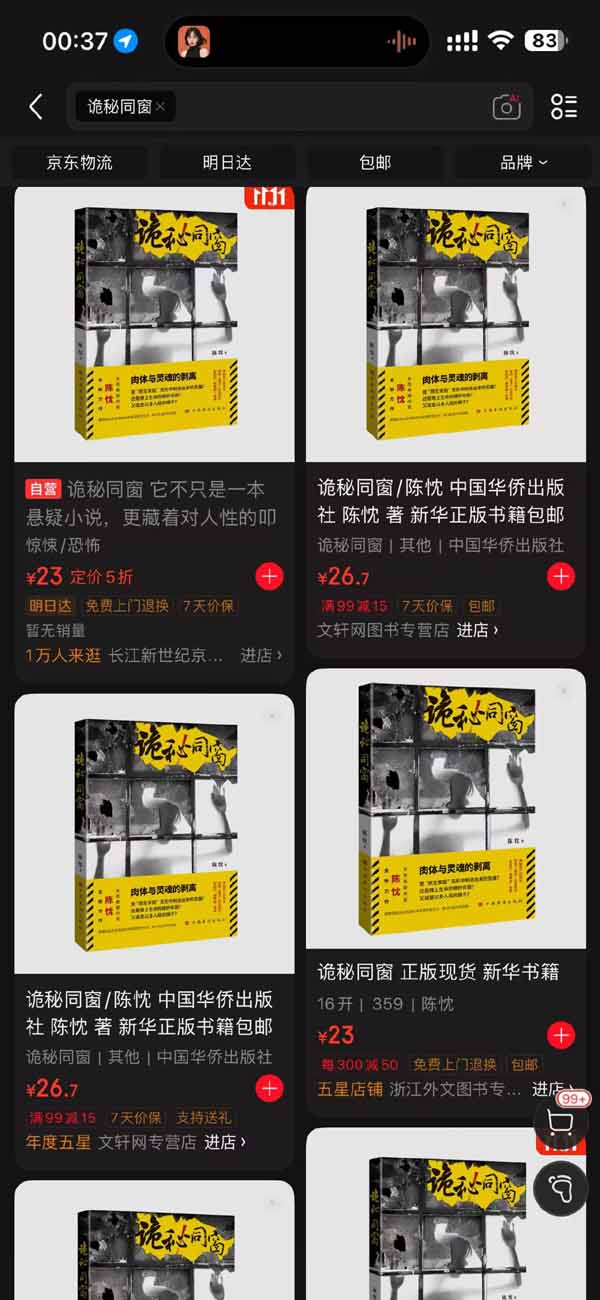Visit 文轩网图书专营店 via 进店
The width and height of the screenshot is (600, 1300).
coord(477,630)
